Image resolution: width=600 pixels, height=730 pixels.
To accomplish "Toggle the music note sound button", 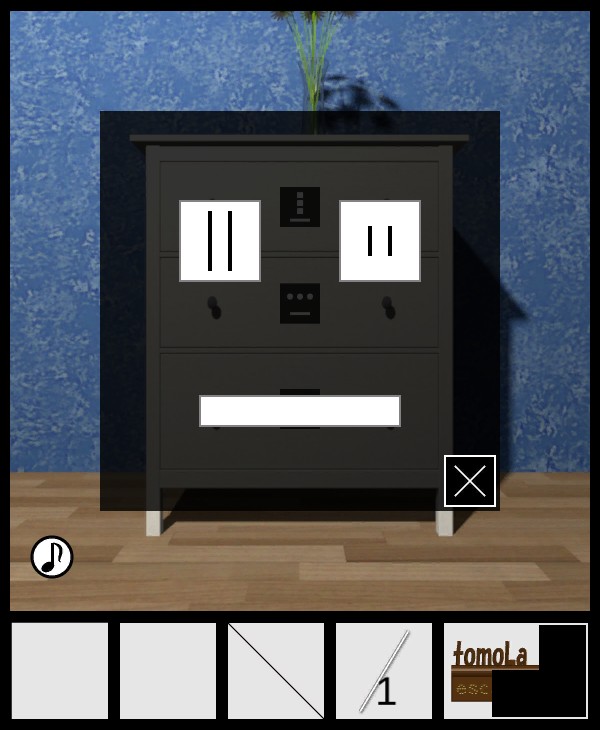I will (52, 557).
